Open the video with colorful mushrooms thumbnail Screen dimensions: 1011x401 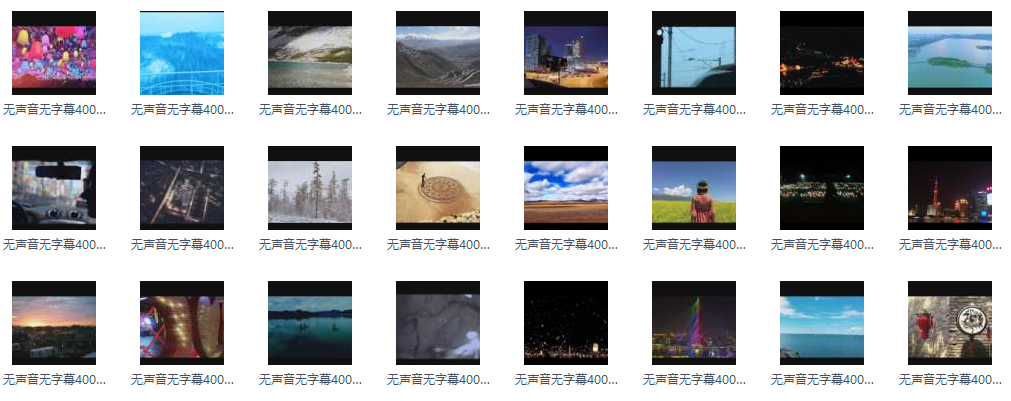54,53
